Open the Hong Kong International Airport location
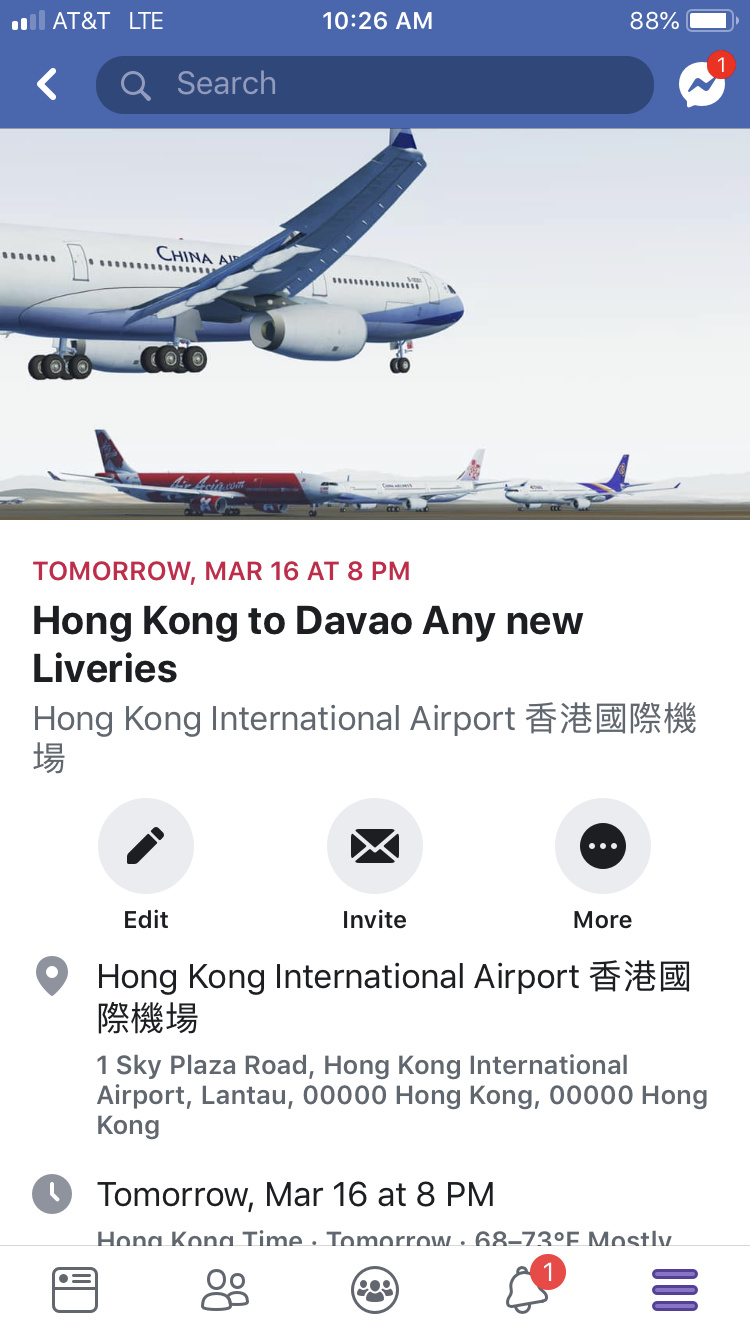Screen dimensions: 750x1334 [393, 997]
